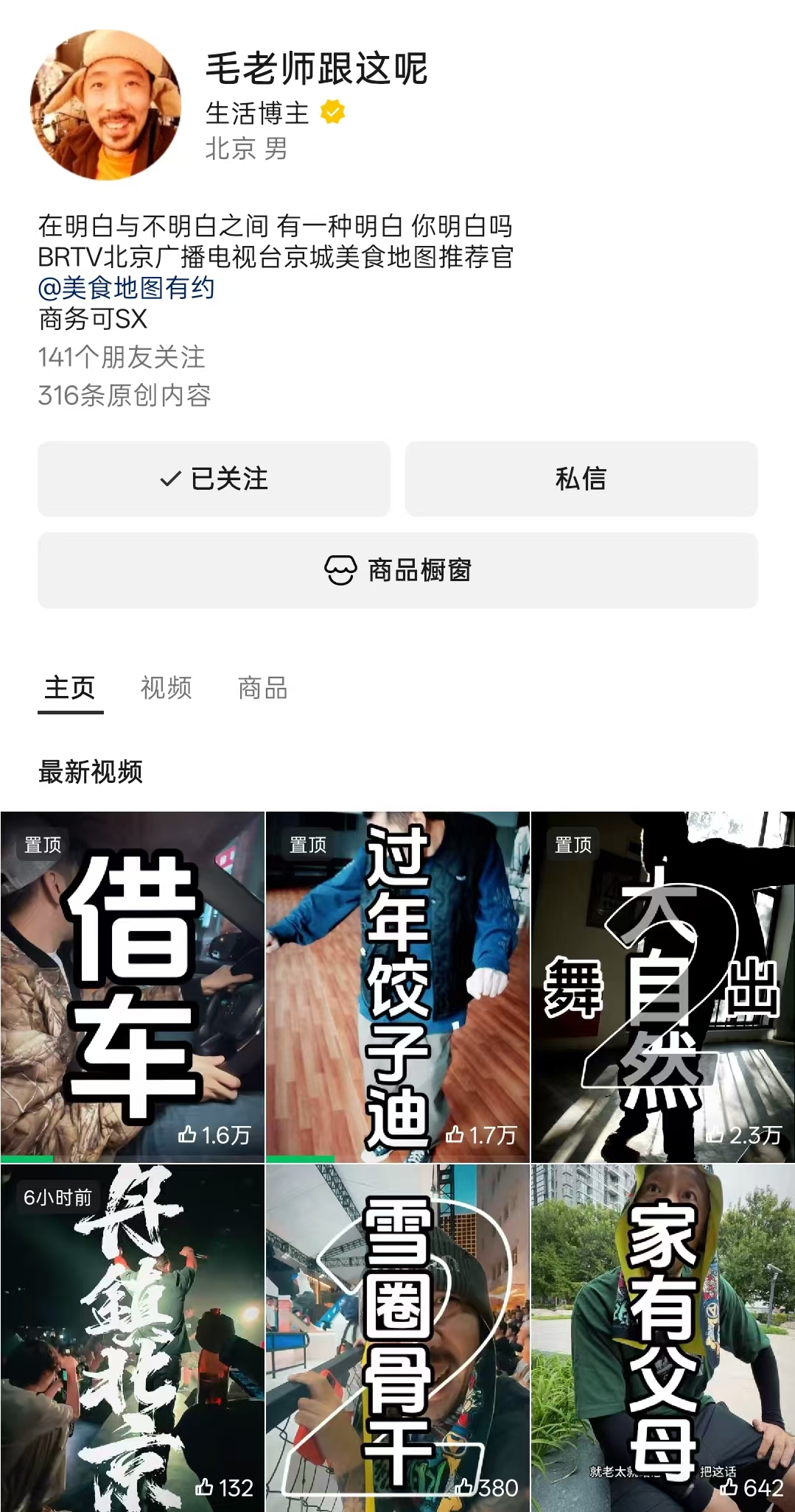This screenshot has width=795, height=1512.
Task: Tap the profile avatar of 毛老师跟这呢
Action: (105, 105)
